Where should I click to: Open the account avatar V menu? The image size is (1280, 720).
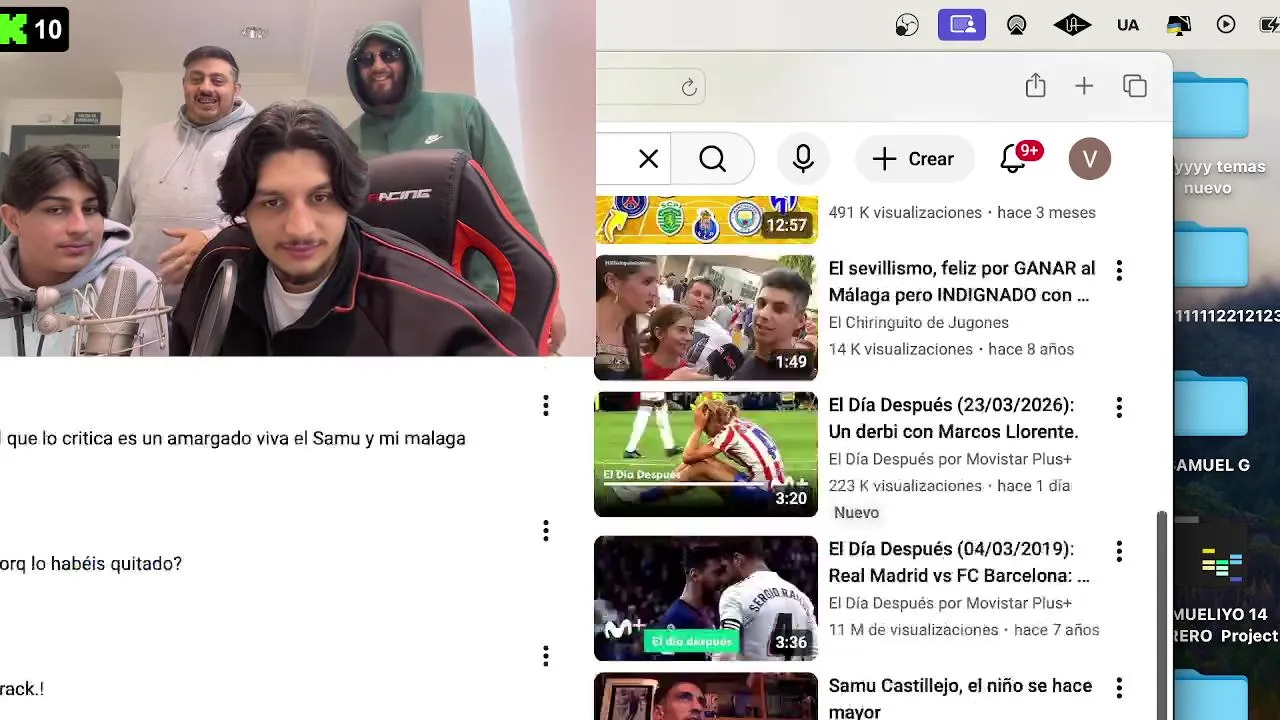coord(1089,159)
